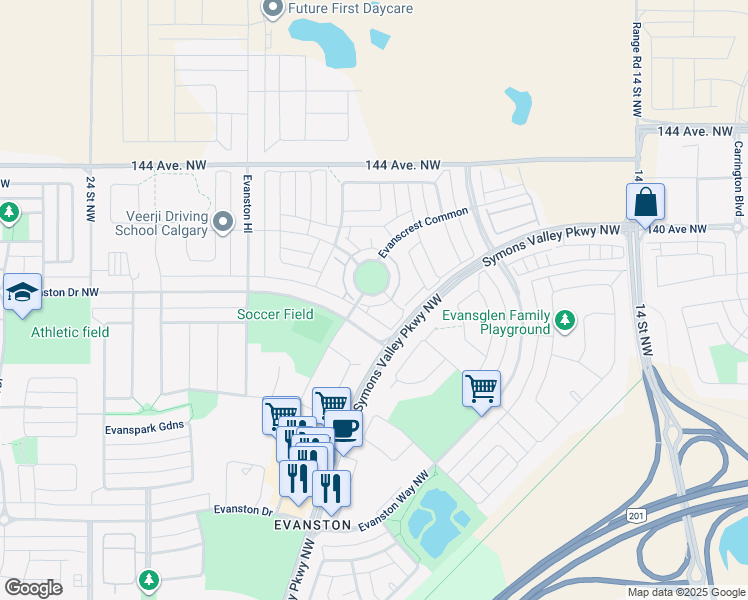
Task: Open the Google logo link
Action: tap(33, 588)
